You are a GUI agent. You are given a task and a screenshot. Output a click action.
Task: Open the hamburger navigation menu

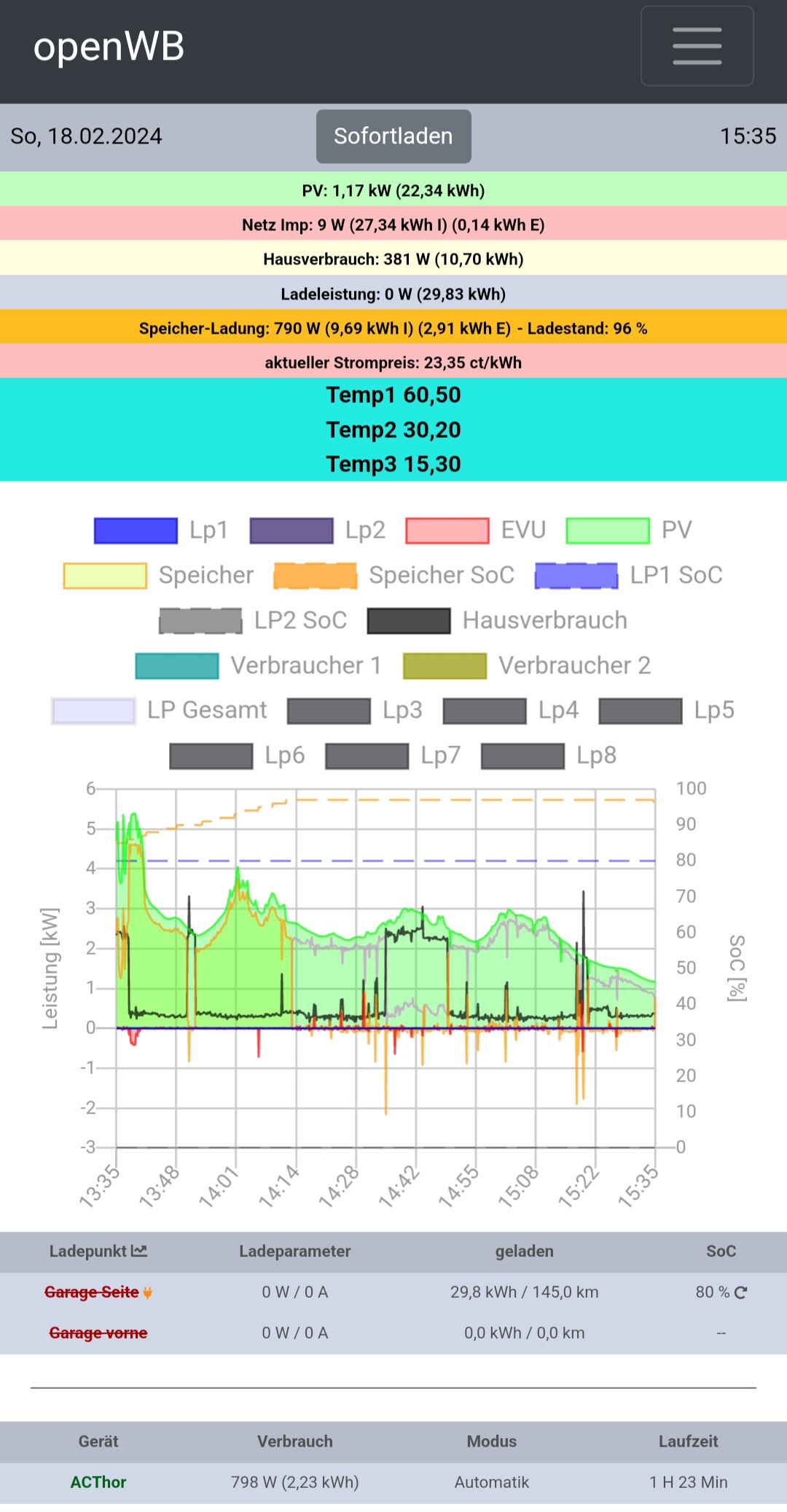tap(697, 46)
